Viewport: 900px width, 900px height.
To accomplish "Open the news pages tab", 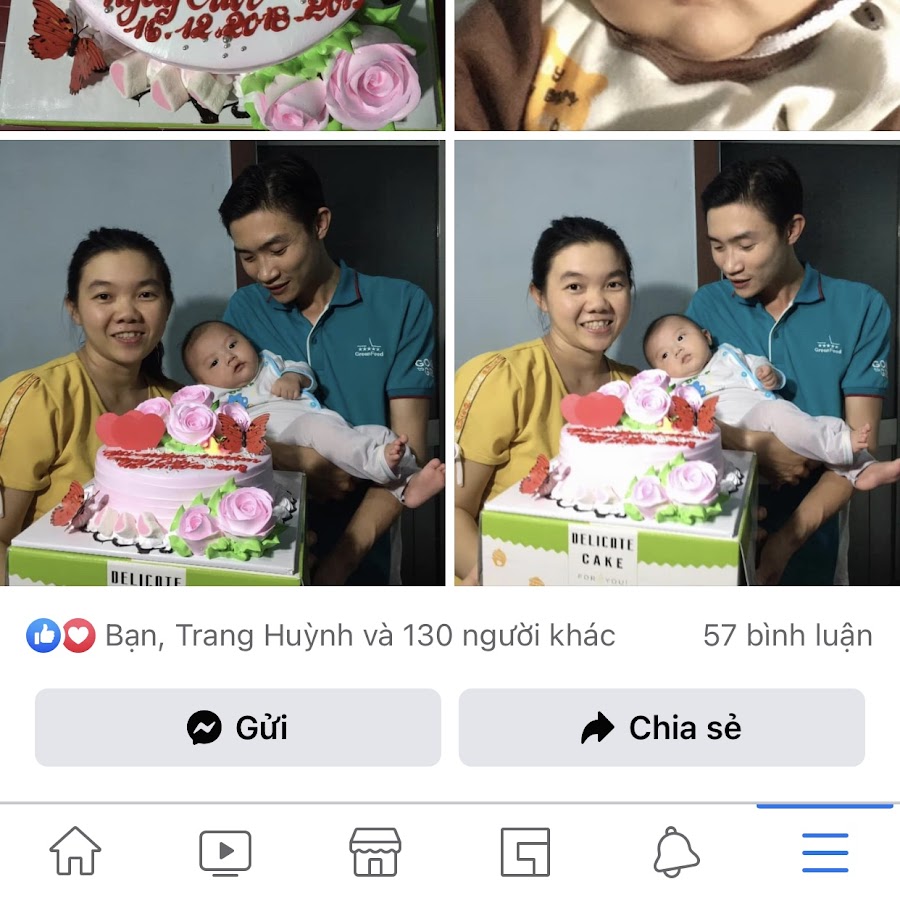I will (x=525, y=852).
